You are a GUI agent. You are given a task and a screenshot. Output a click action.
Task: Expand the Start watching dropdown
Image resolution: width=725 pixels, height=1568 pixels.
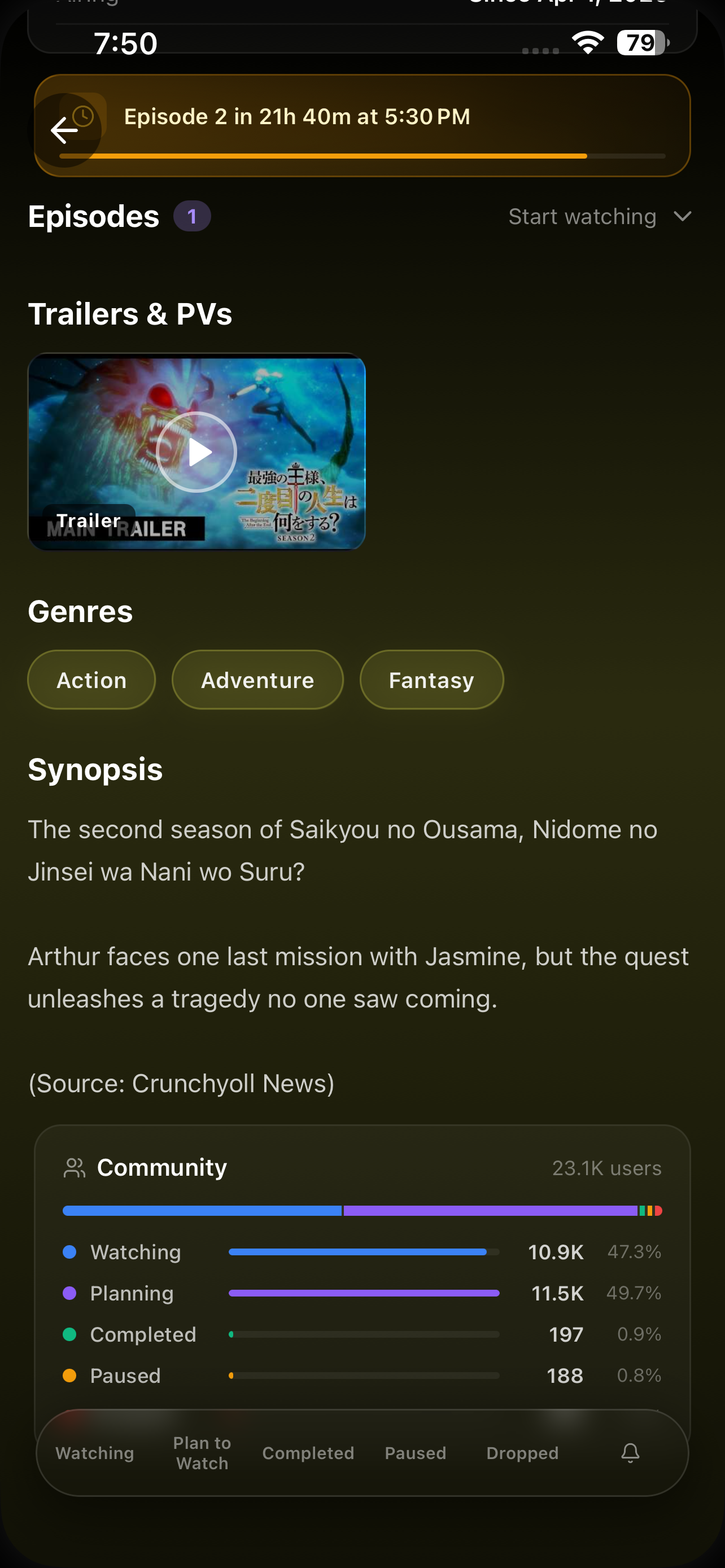[x=600, y=217]
